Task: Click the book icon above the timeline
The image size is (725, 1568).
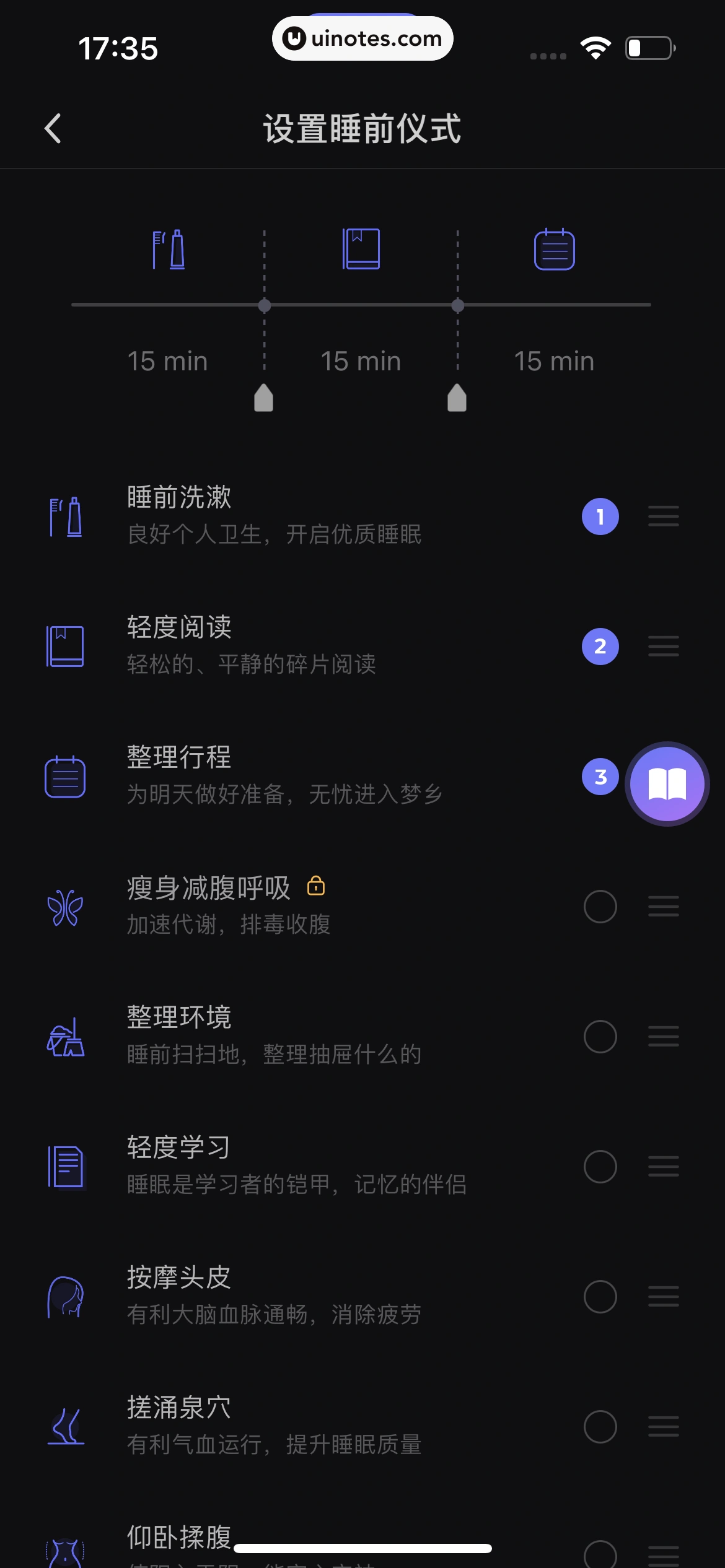Action: pyautogui.click(x=361, y=248)
